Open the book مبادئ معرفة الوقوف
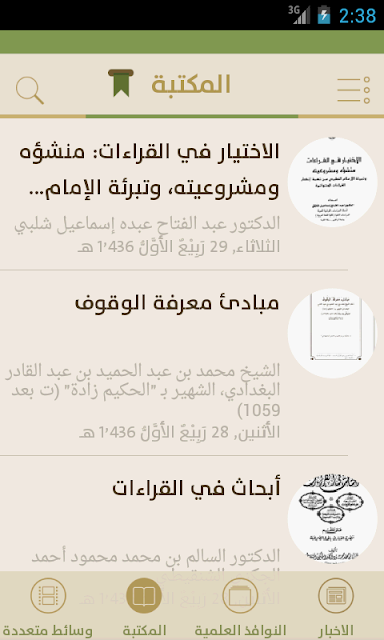384x640 pixels. pos(192,363)
